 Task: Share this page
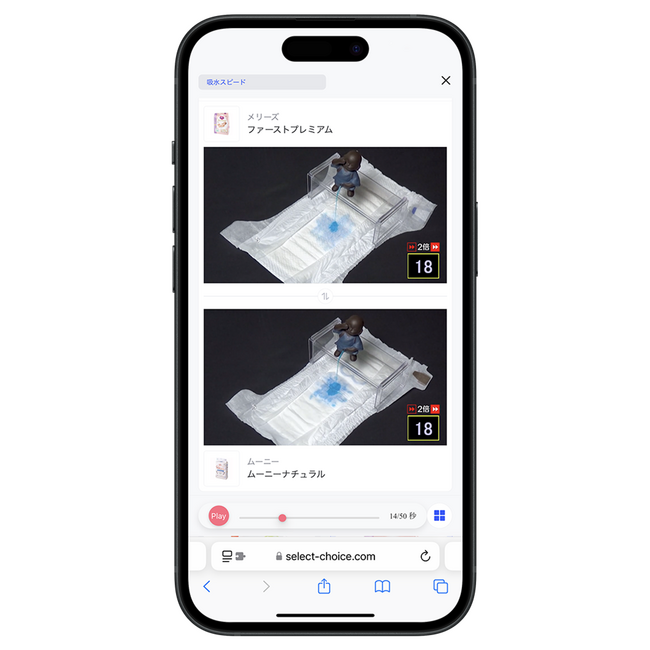point(324,587)
